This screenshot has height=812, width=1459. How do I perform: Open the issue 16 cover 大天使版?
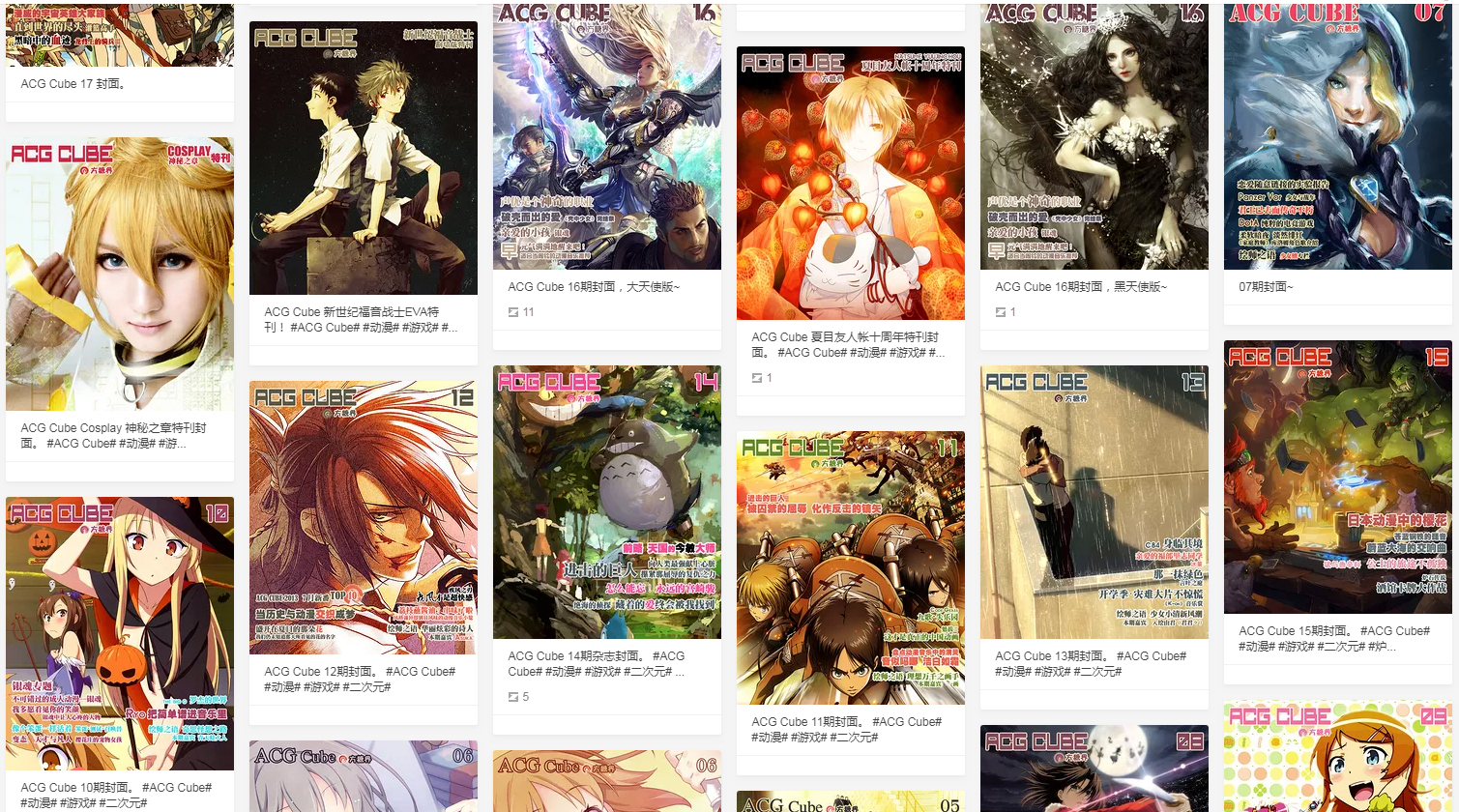(607, 137)
